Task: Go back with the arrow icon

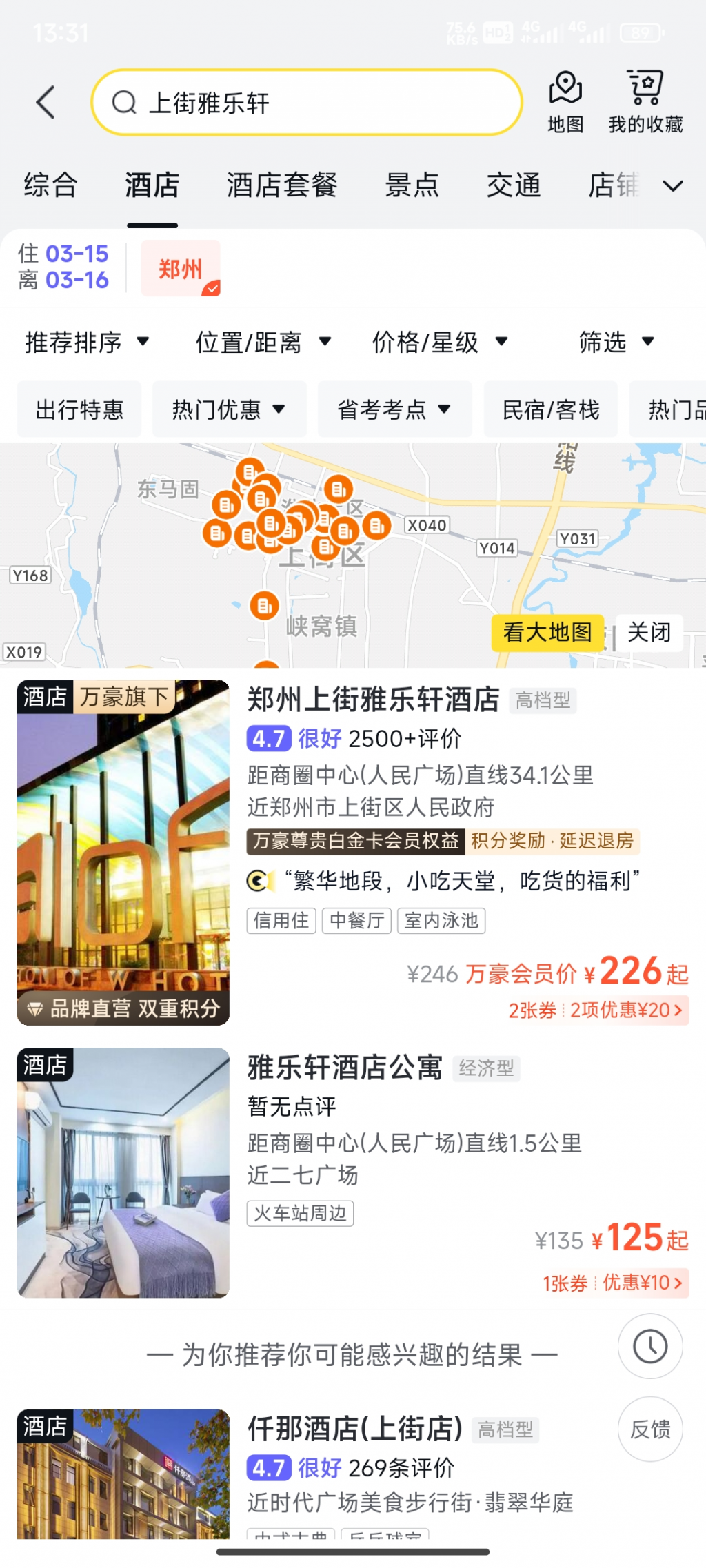Action: click(46, 103)
